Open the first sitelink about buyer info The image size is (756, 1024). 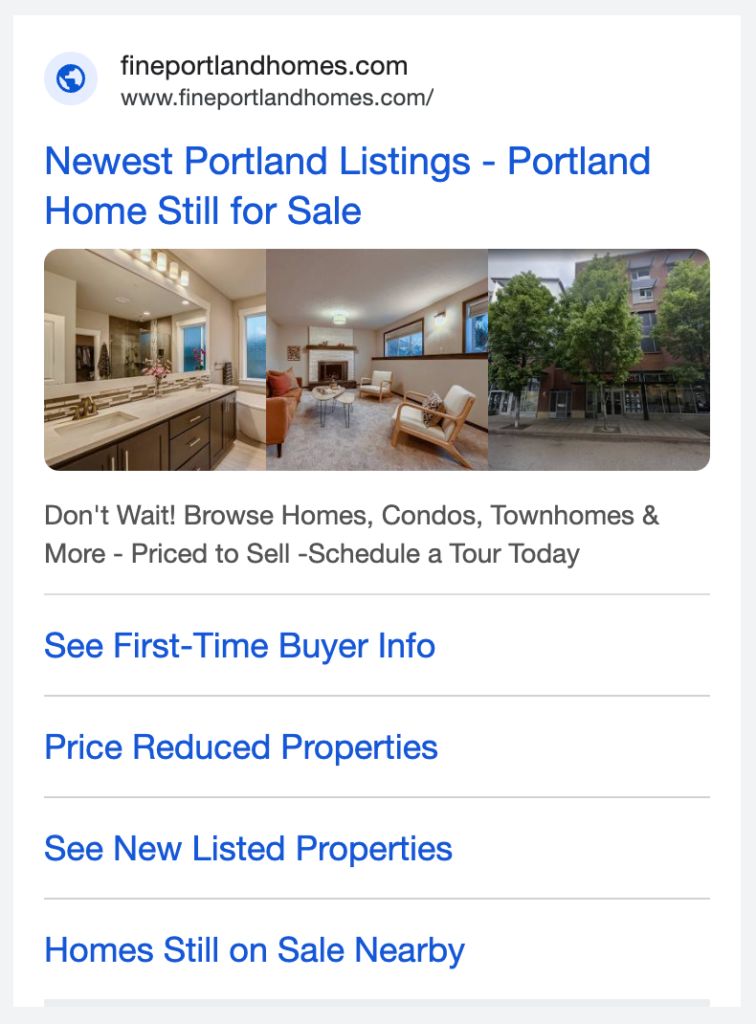239,646
